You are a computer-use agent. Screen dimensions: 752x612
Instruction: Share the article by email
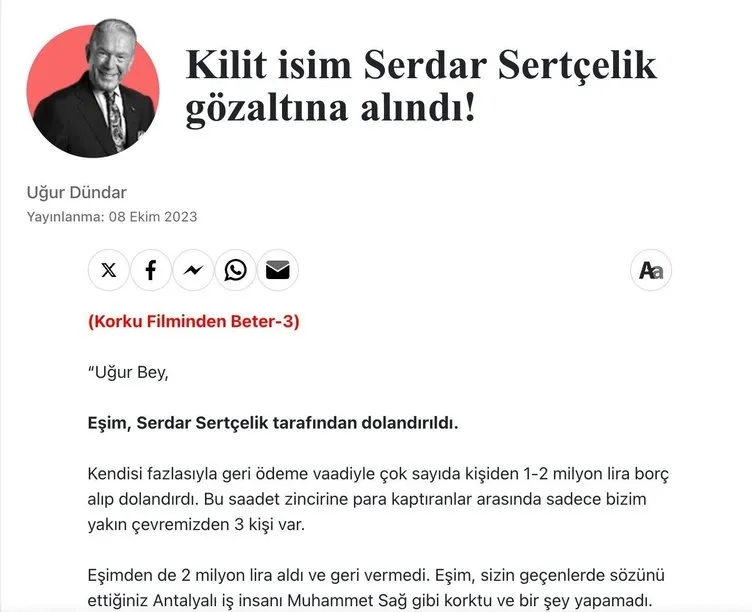coord(277,270)
